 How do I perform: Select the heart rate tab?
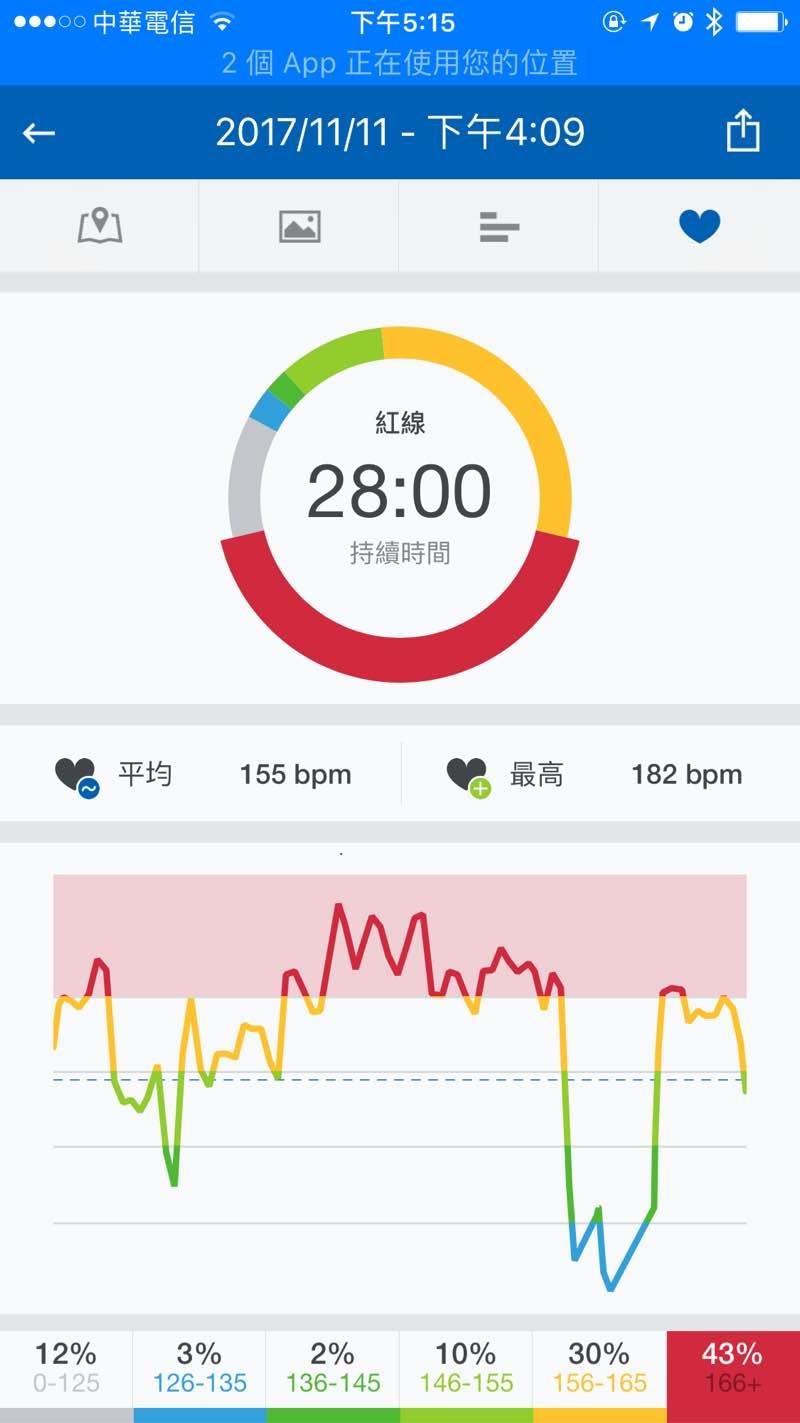point(699,226)
